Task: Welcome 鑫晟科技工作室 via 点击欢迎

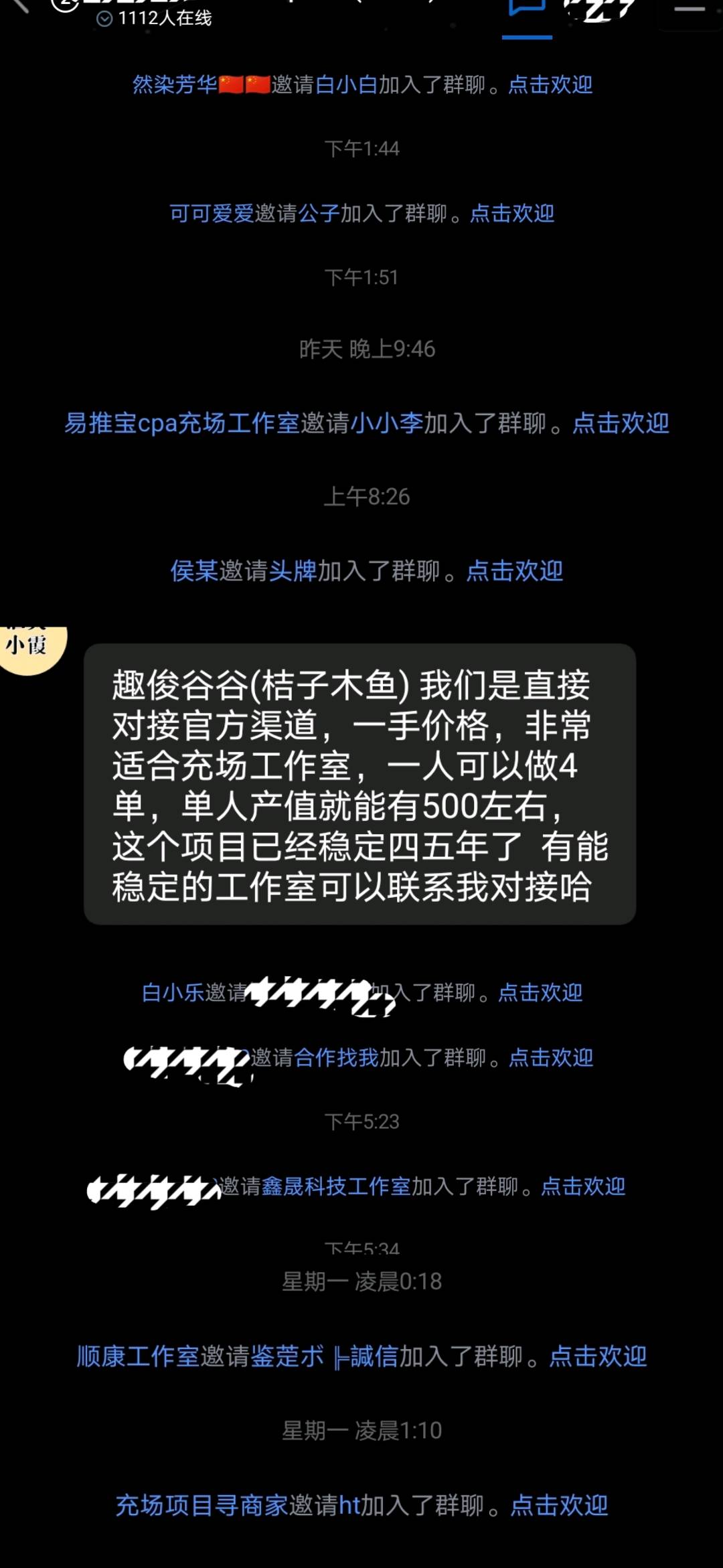Action: (582, 1186)
